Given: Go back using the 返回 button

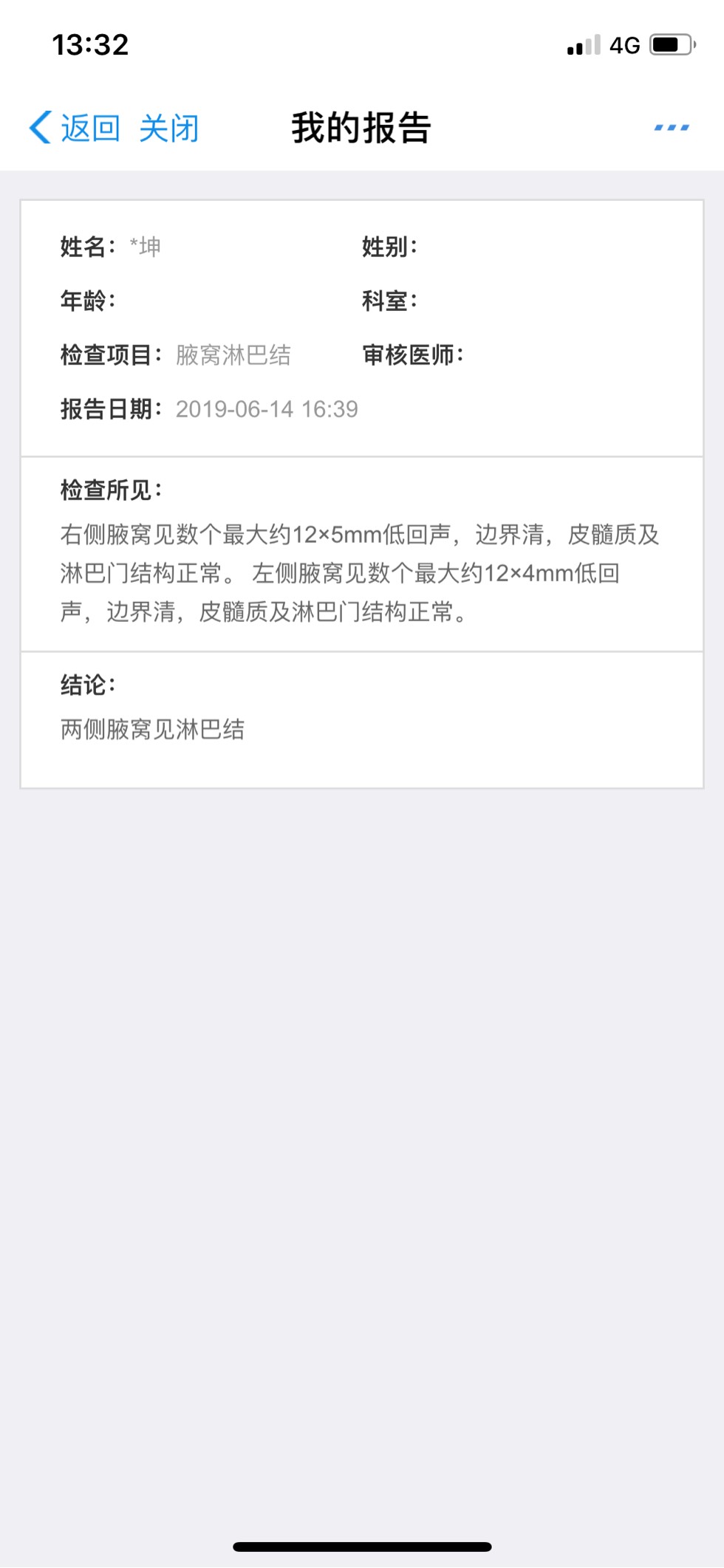Looking at the screenshot, I should coord(75,129).
